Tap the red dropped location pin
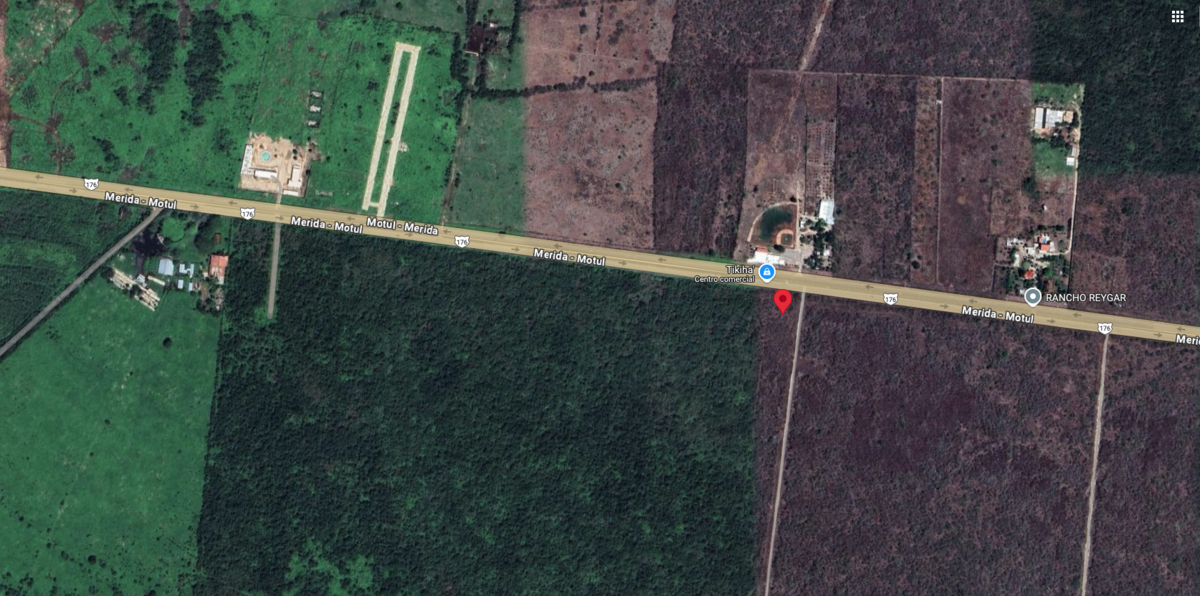1200x596 pixels. pos(783,301)
